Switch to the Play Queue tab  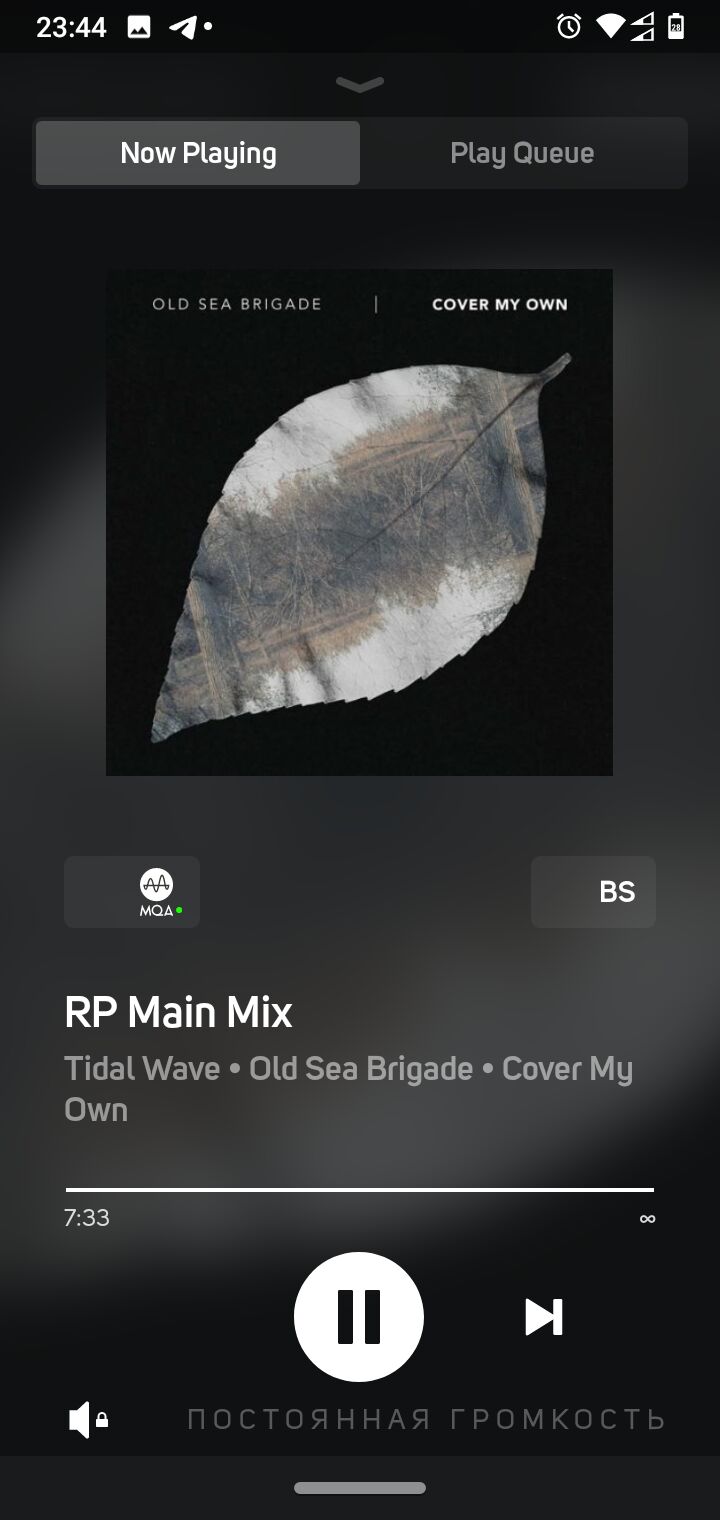coord(522,153)
